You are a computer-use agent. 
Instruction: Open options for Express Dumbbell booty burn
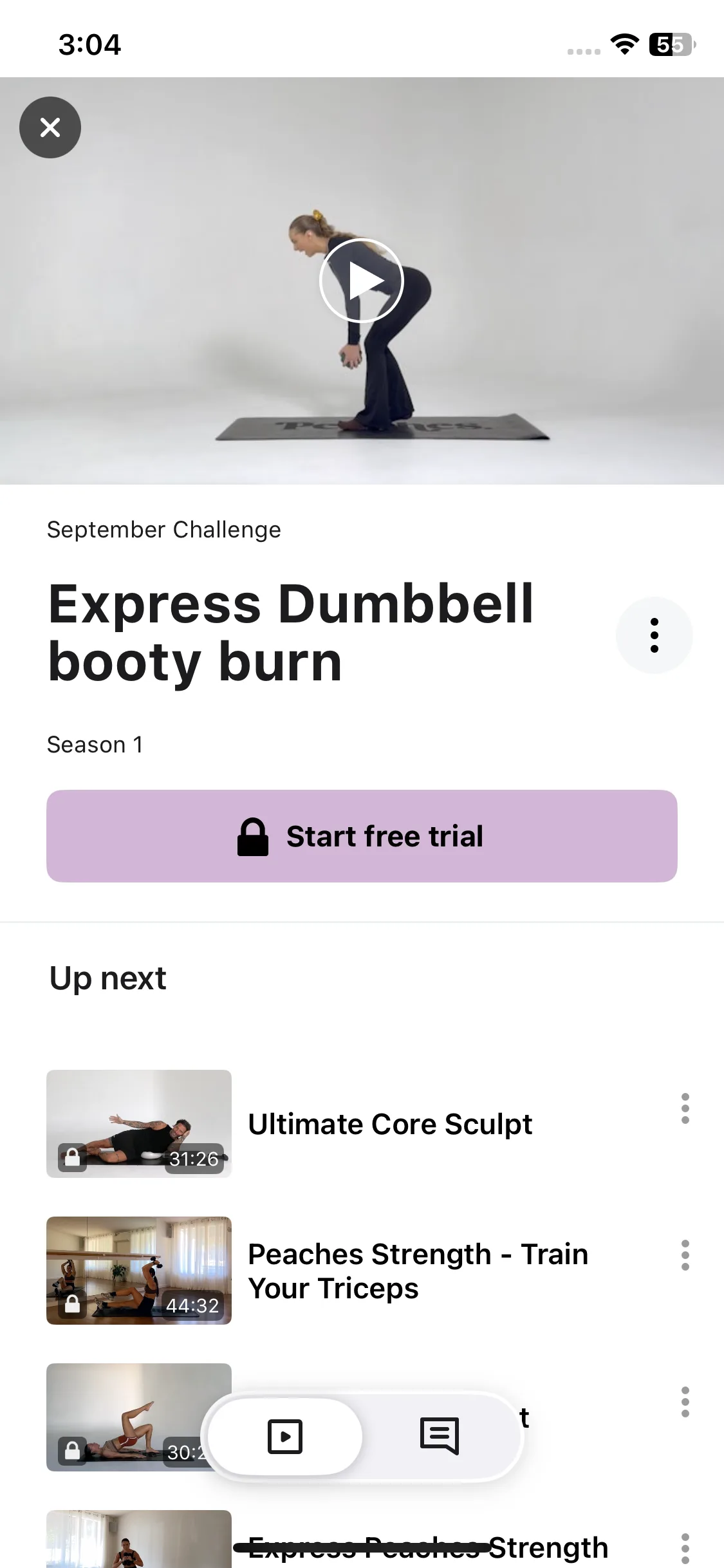(654, 635)
